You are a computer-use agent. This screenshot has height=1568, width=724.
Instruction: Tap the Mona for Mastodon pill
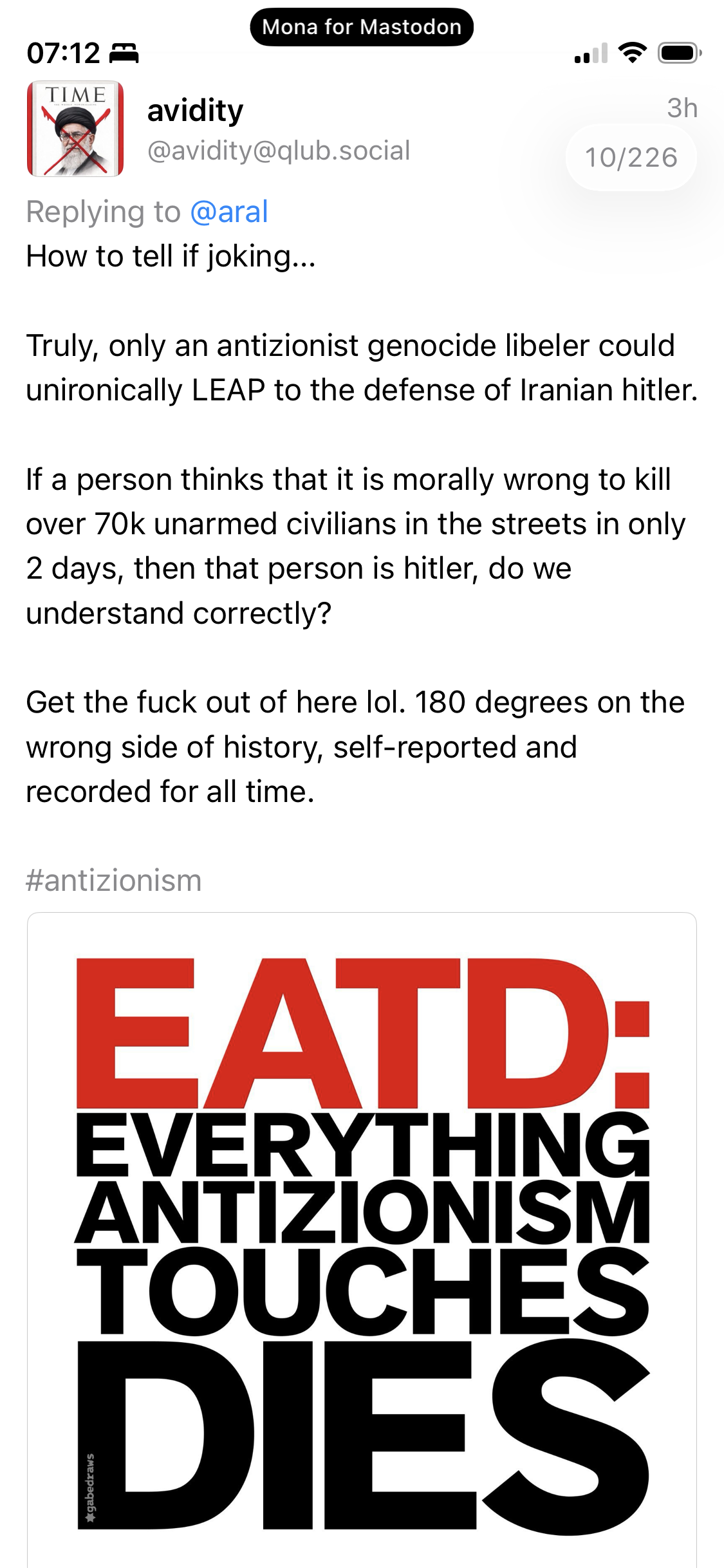362,27
